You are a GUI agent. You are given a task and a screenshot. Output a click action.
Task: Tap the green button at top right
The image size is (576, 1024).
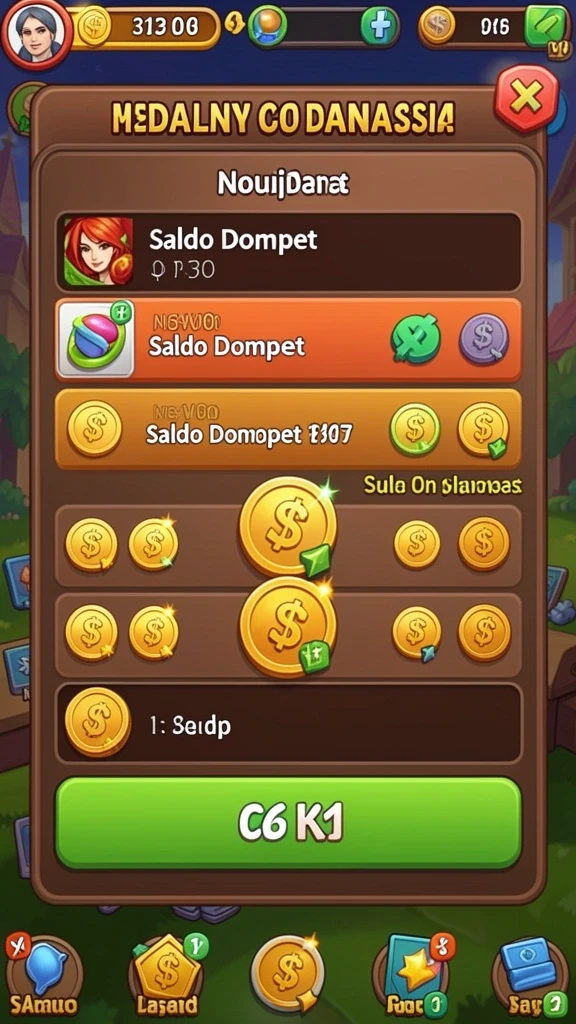coord(547,26)
